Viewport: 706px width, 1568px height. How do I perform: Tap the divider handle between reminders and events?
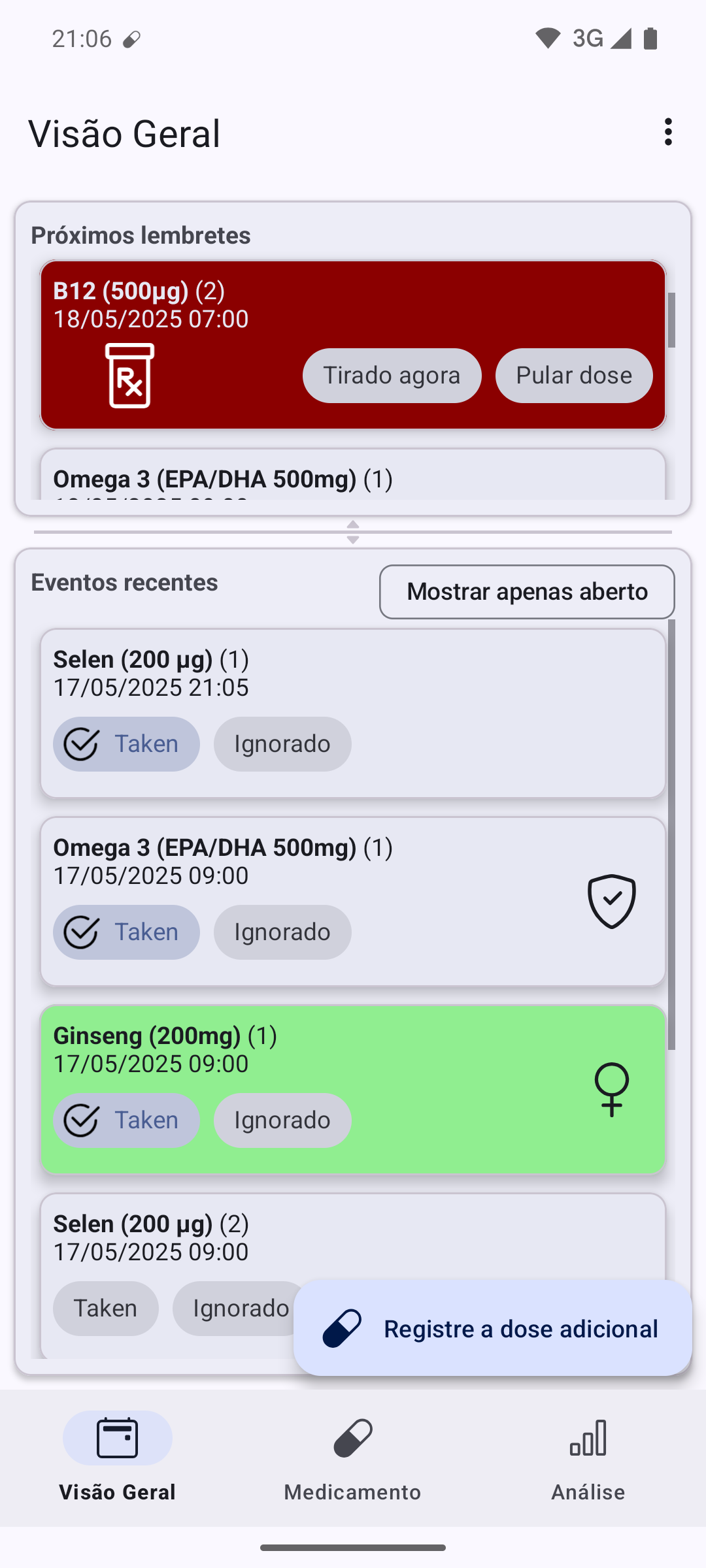[353, 532]
